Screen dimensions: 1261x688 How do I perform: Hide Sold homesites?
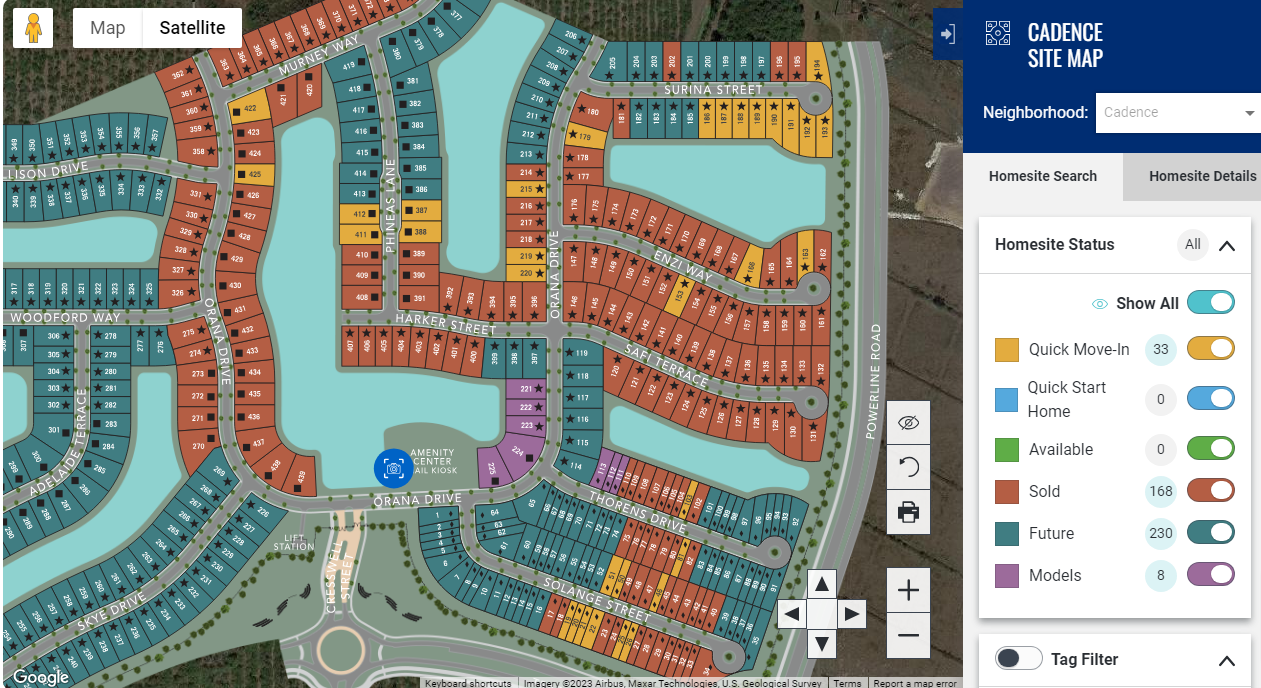click(x=1211, y=491)
